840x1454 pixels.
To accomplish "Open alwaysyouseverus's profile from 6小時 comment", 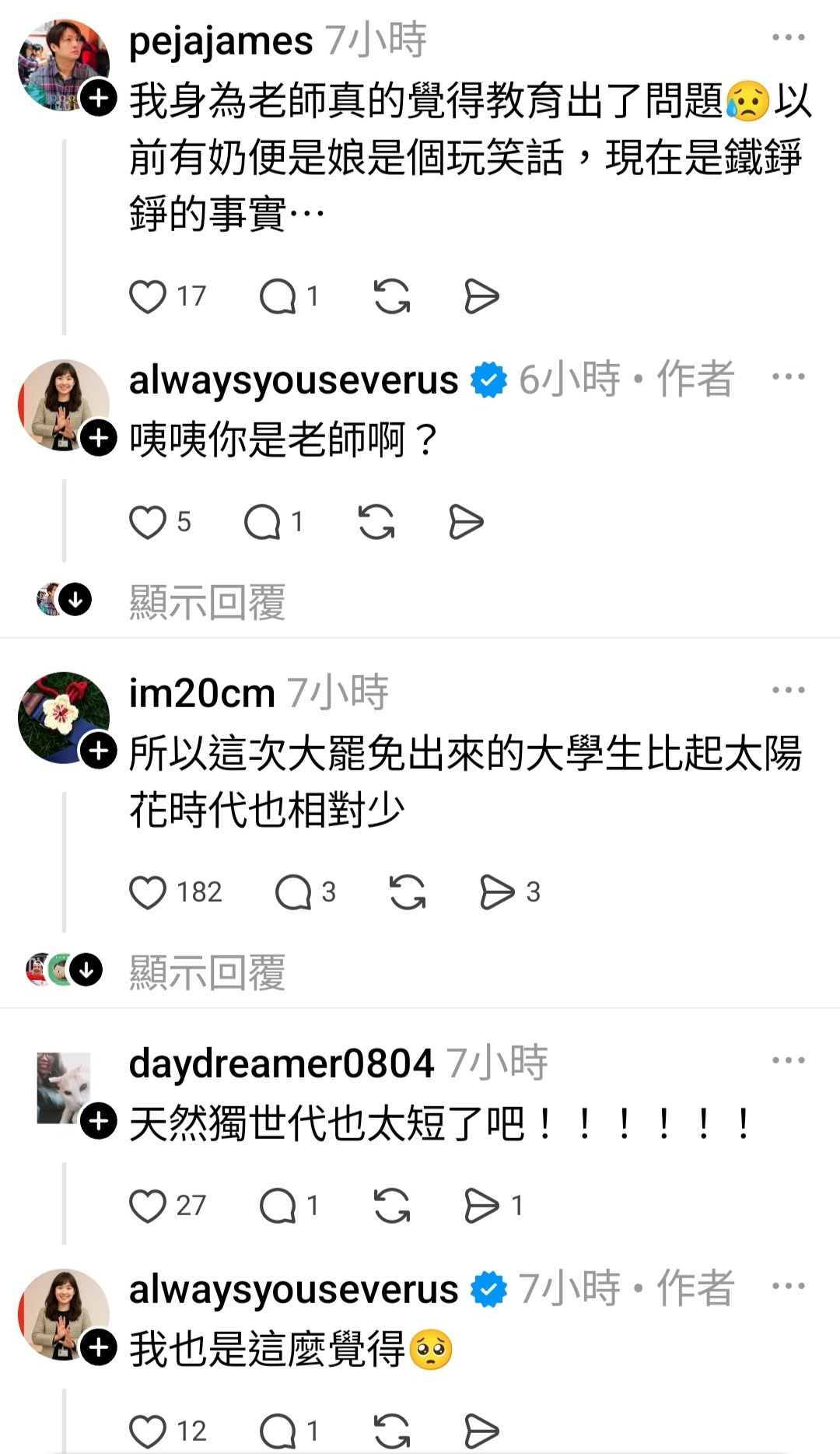I will 293,380.
